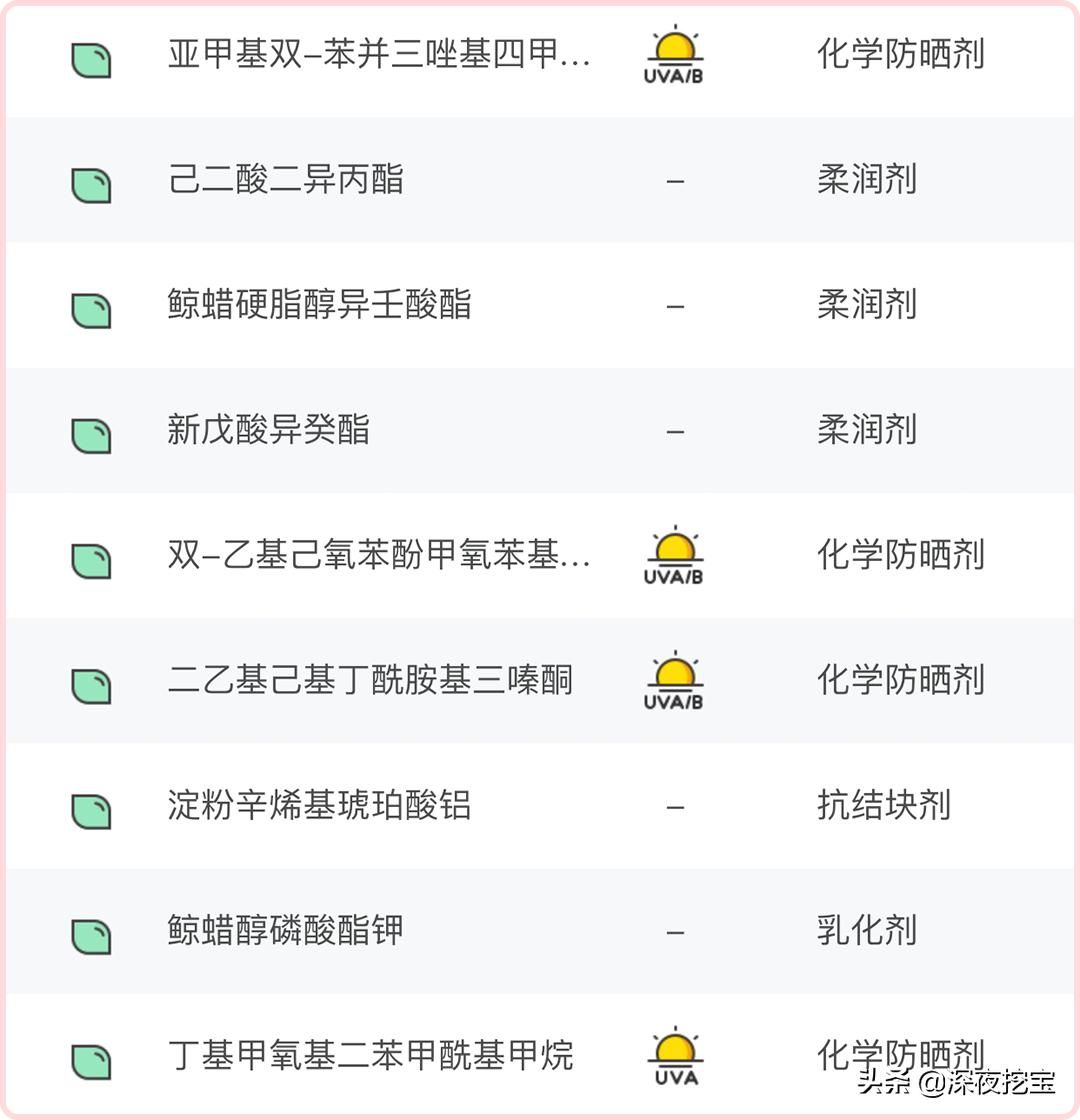
Task: Click the green leaf safety icon beside 己二酸二异丙酯
Action: click(x=93, y=180)
